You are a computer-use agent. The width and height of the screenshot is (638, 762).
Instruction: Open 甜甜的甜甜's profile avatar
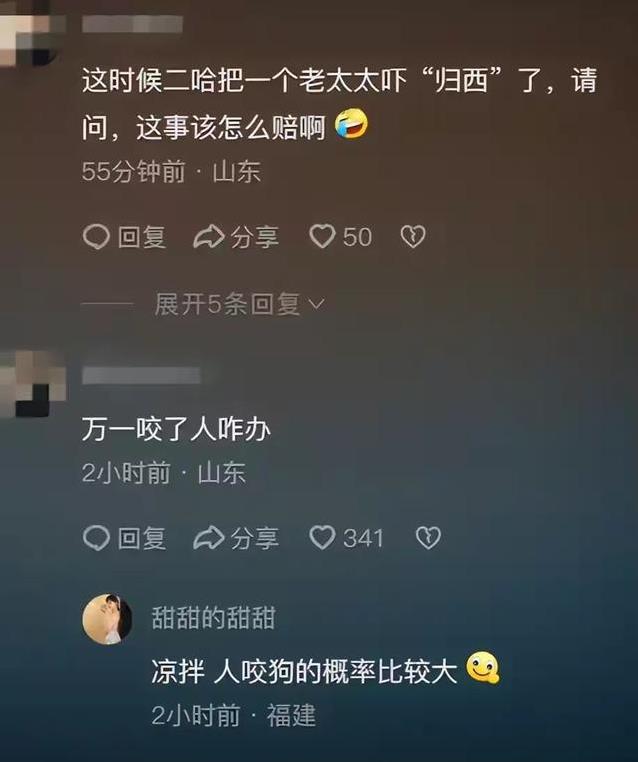point(107,619)
